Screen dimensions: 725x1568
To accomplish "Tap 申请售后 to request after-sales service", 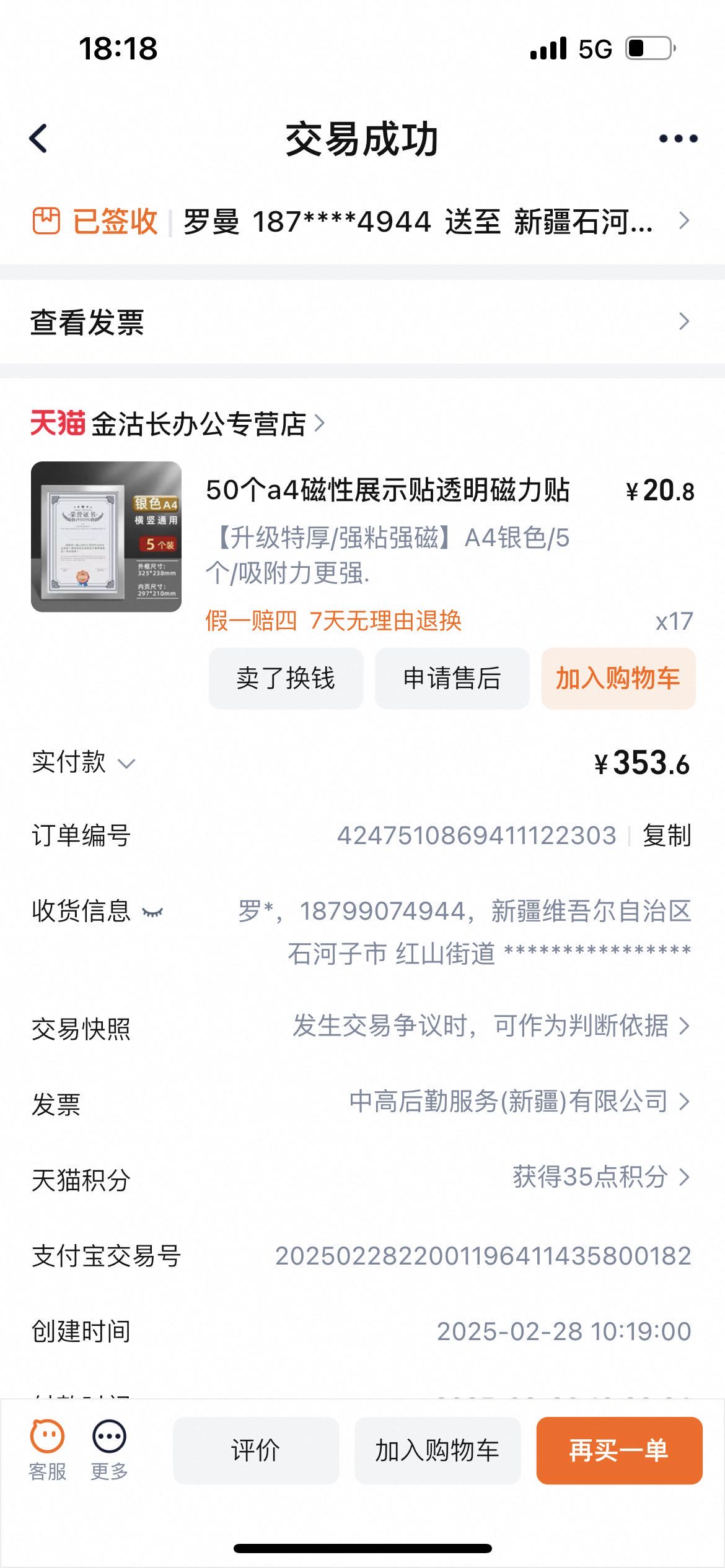I will tap(452, 679).
